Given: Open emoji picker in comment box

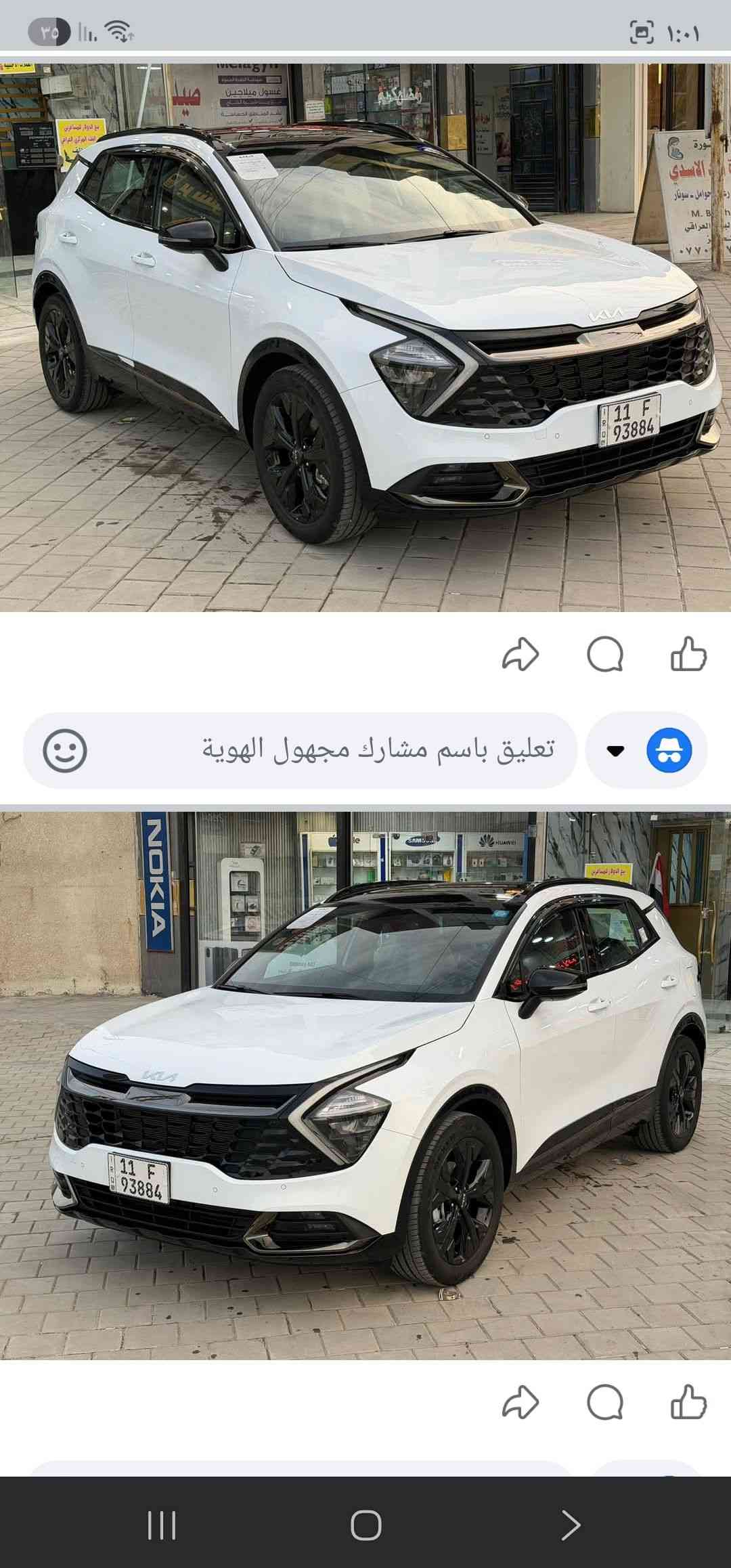Looking at the screenshot, I should pos(65,750).
